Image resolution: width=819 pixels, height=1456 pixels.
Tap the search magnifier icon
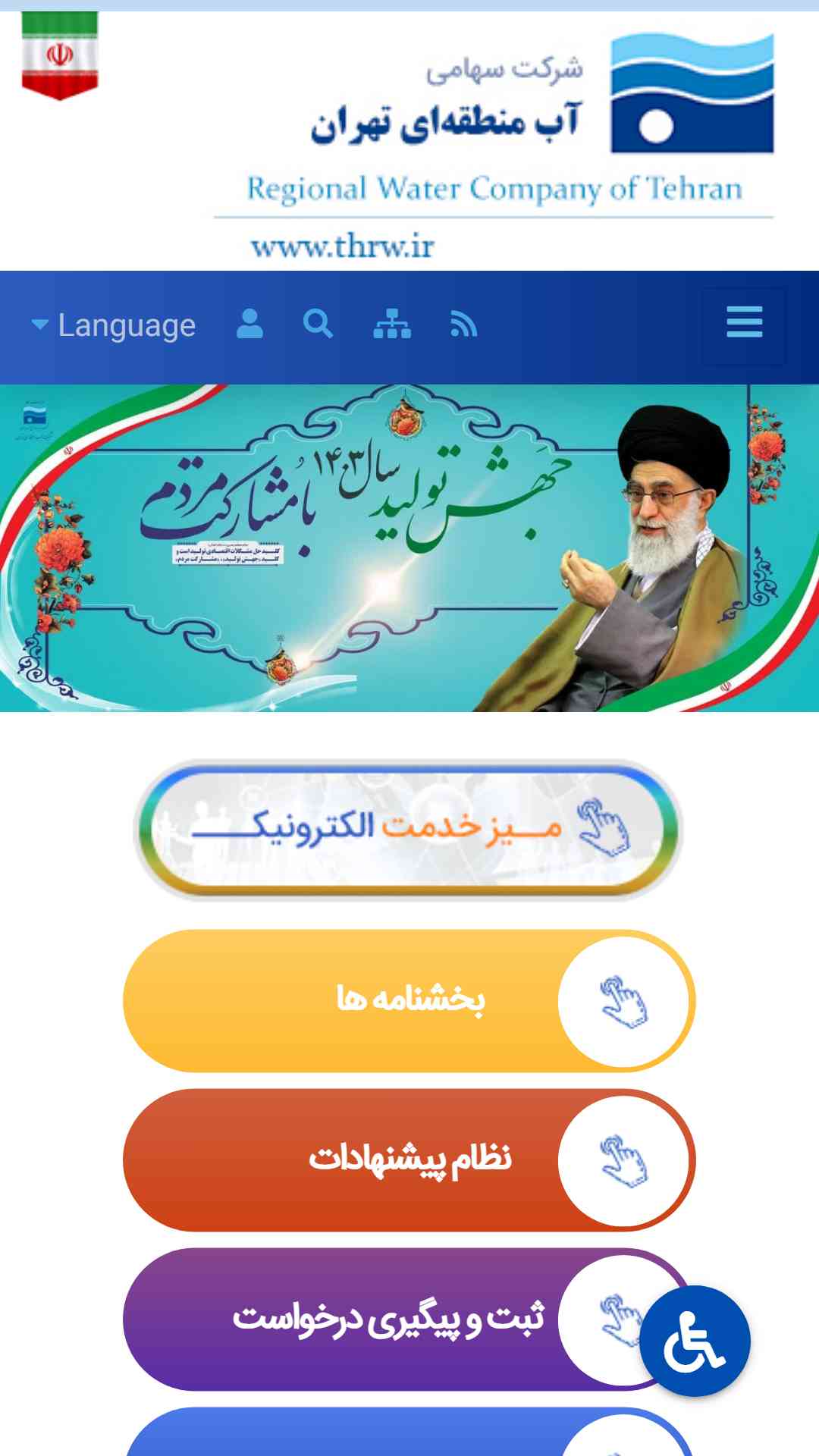tap(318, 324)
